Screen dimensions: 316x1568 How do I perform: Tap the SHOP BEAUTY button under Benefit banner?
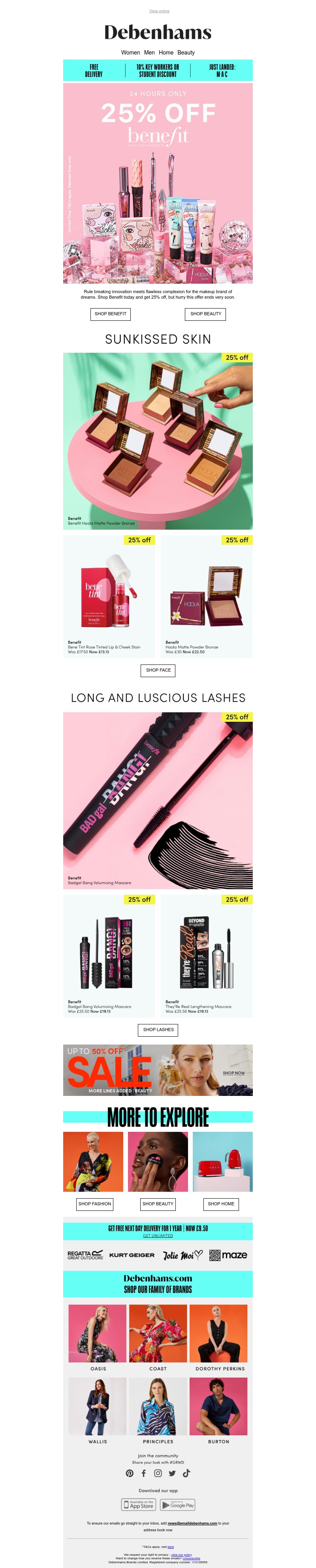pos(205,313)
